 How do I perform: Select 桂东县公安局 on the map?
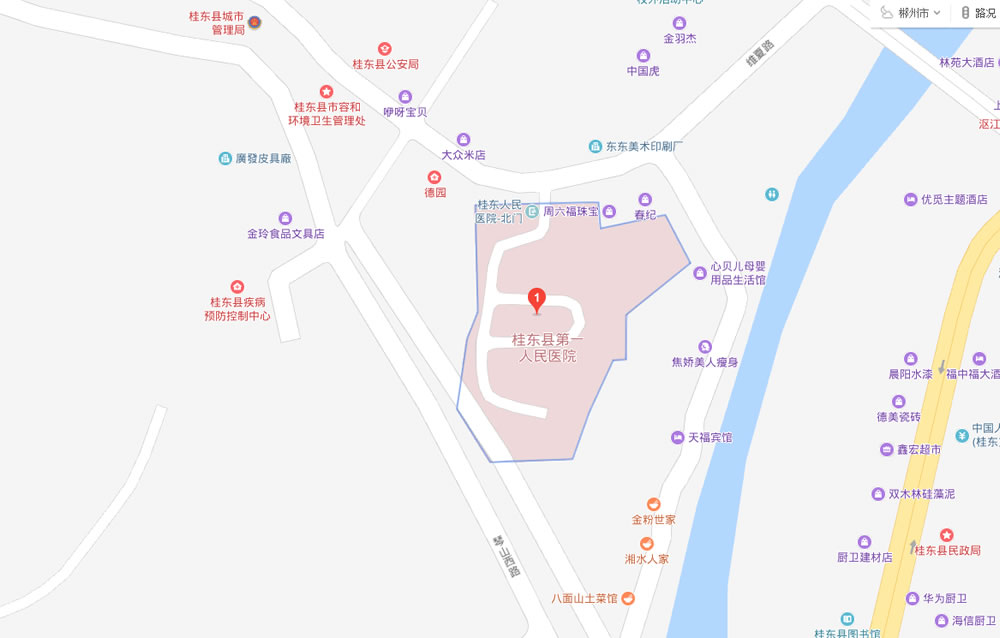[385, 49]
